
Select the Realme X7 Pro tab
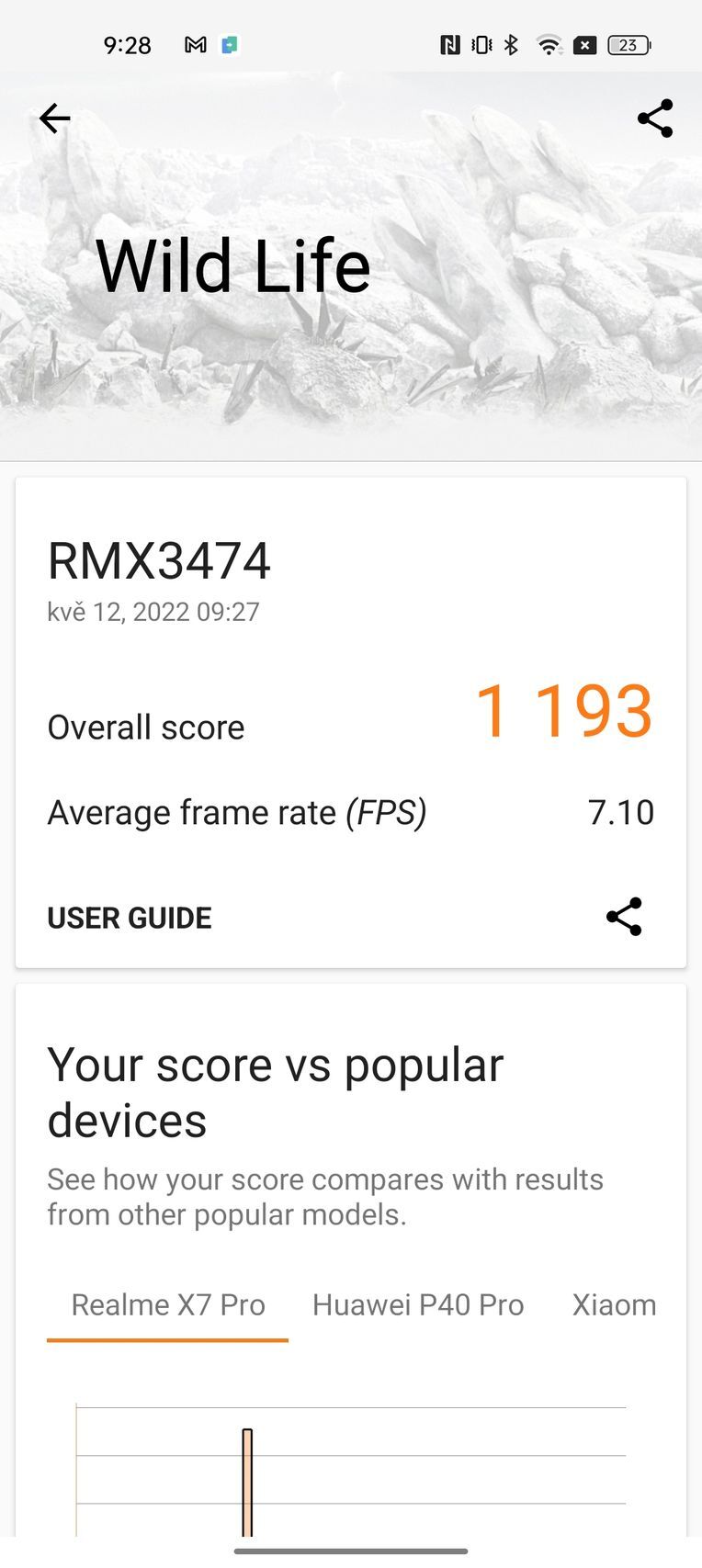pos(166,1304)
